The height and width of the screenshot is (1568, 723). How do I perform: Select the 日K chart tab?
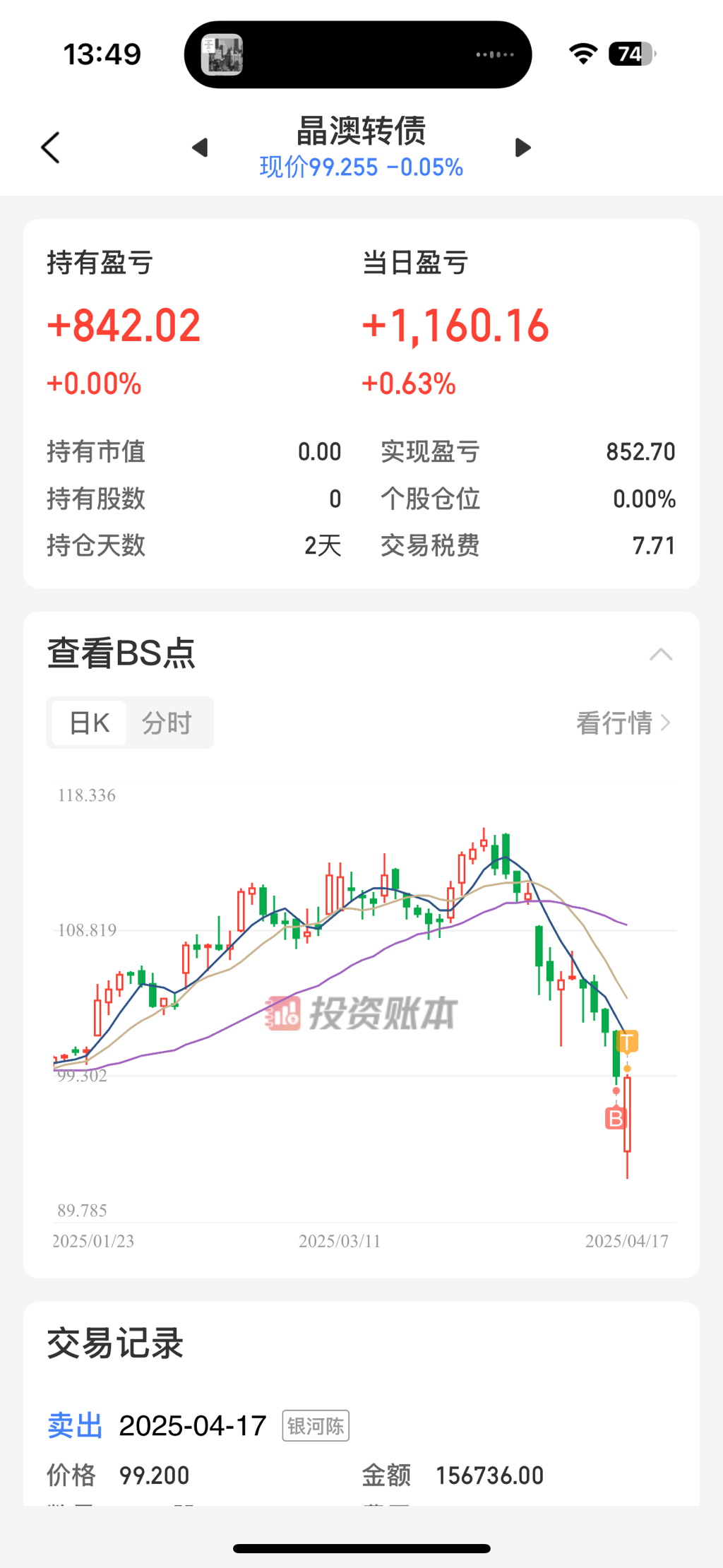[x=90, y=723]
